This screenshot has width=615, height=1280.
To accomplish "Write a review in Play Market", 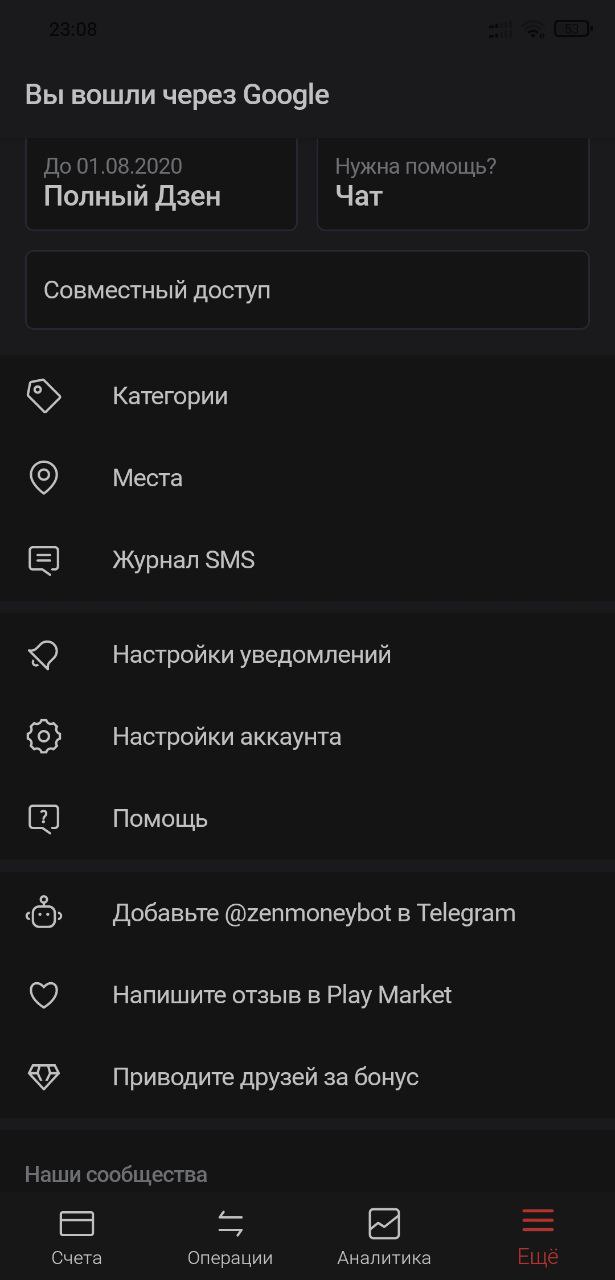I will [281, 995].
